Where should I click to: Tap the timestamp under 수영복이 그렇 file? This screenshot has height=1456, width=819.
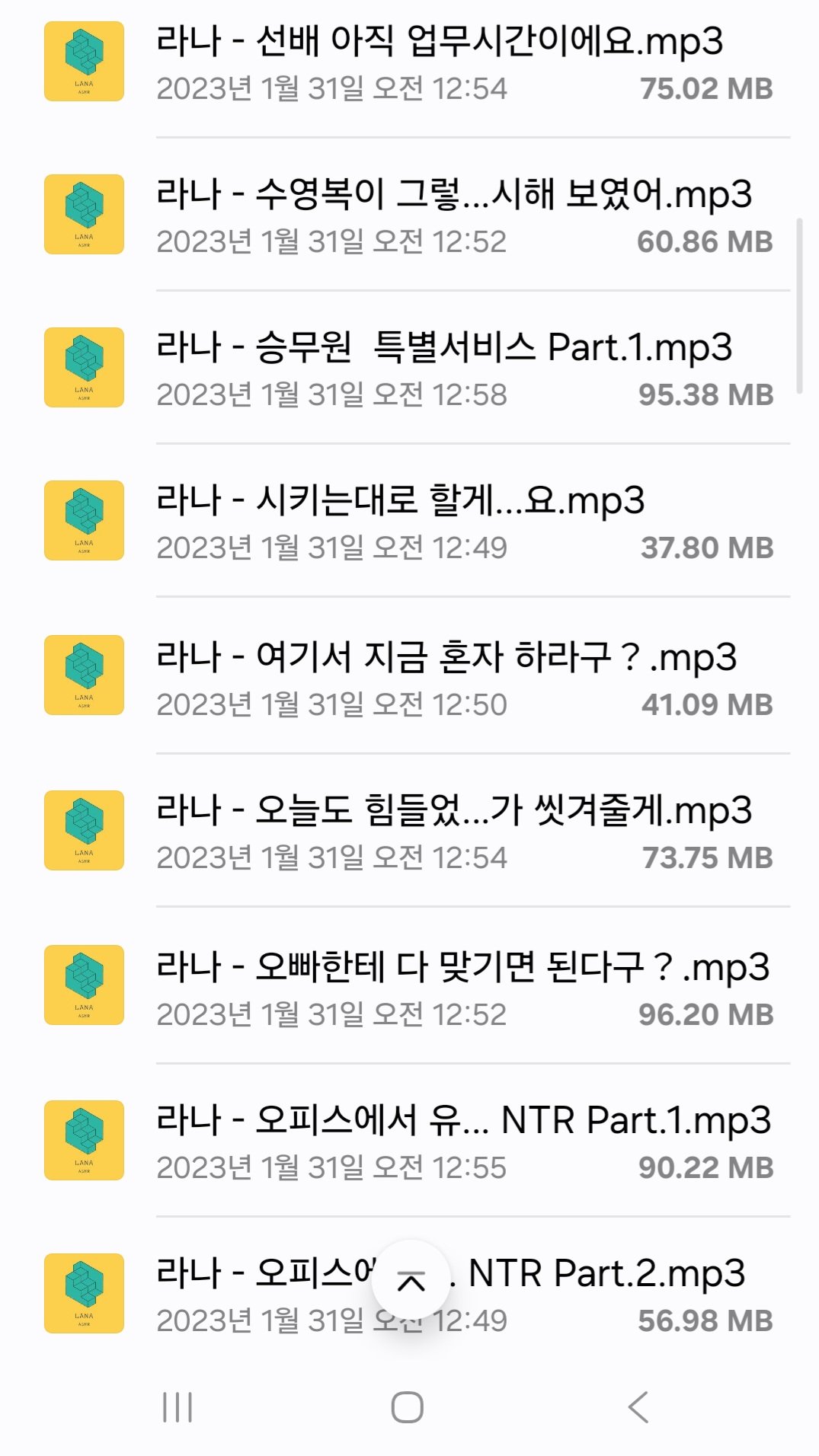(333, 244)
